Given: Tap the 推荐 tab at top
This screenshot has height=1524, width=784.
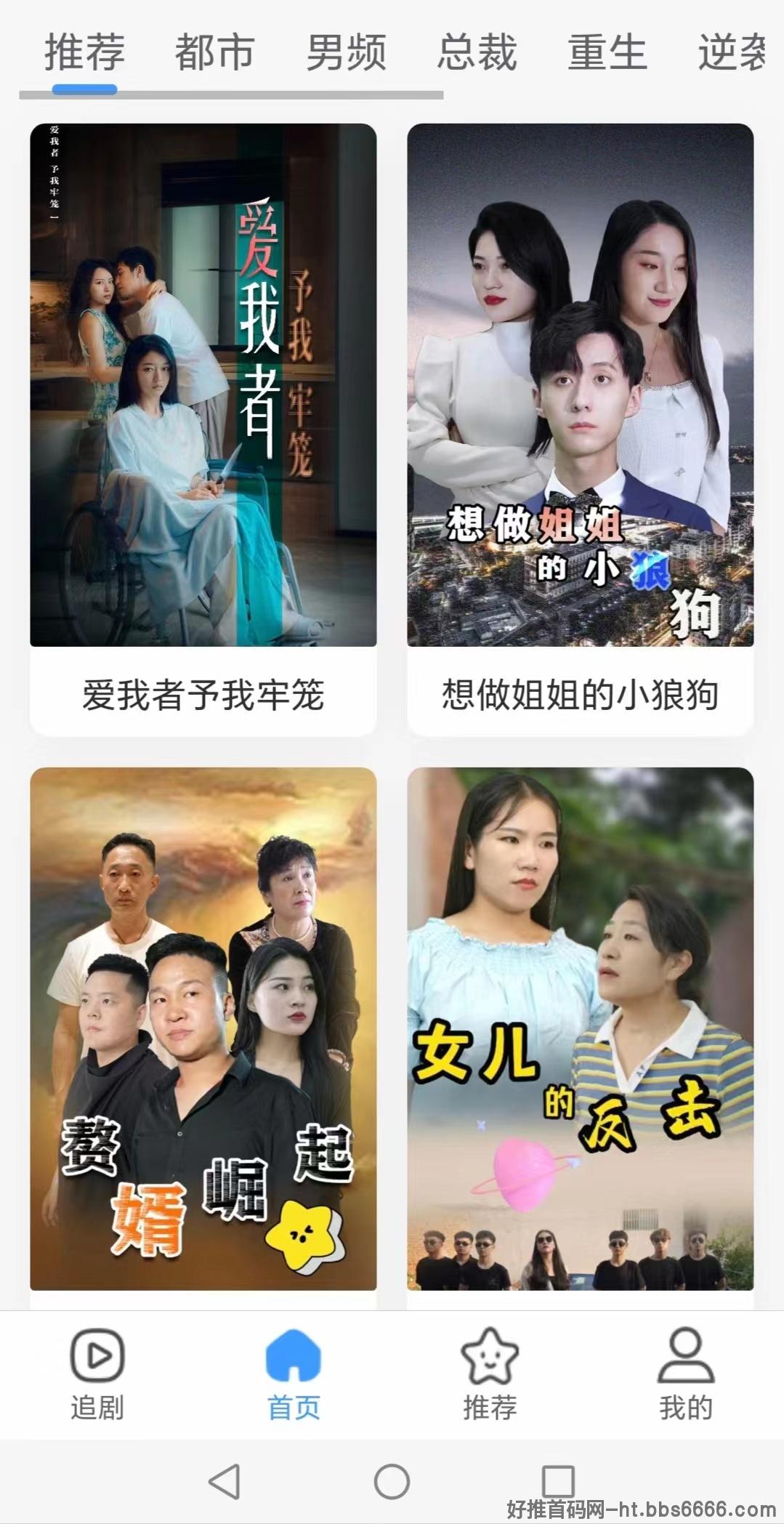Looking at the screenshot, I should (84, 52).
